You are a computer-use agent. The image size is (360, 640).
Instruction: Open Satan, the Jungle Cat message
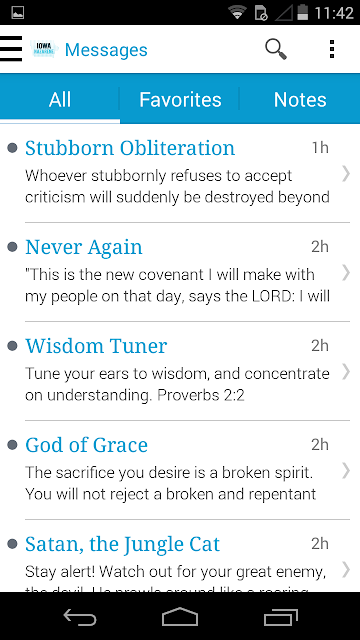(x=180, y=556)
